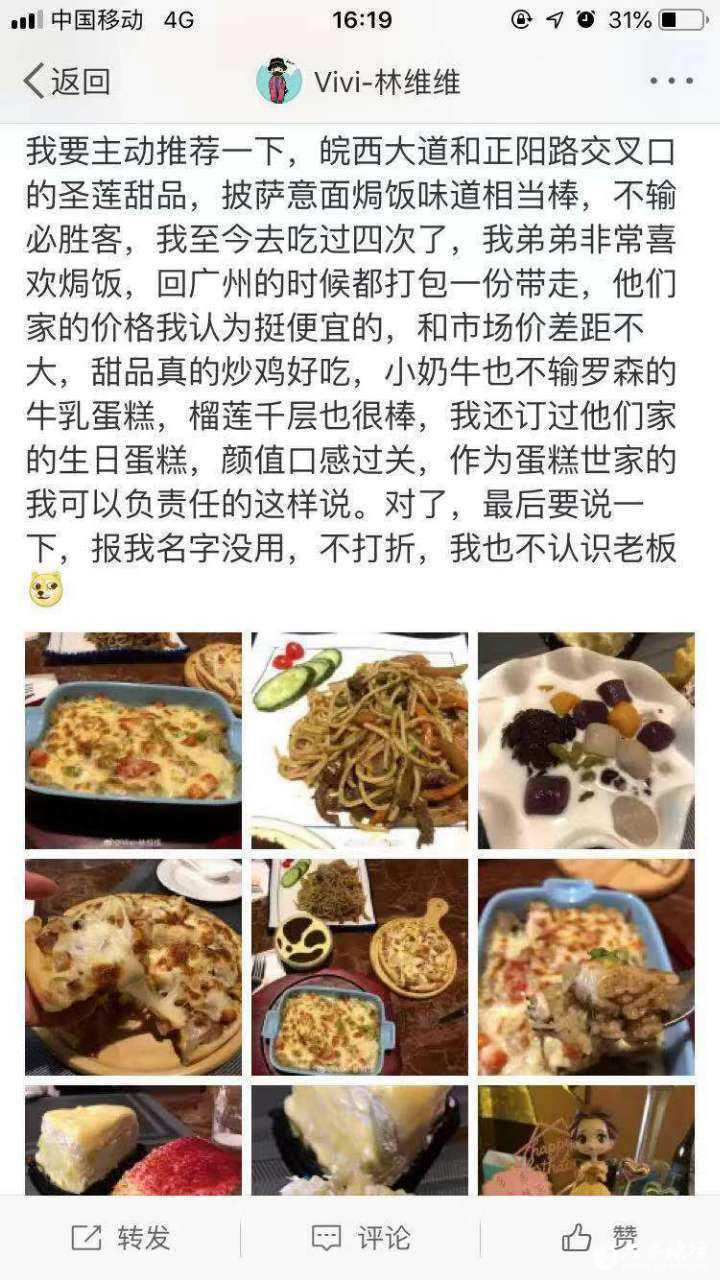
Task: Like this post with 赞
Action: coord(600,1238)
